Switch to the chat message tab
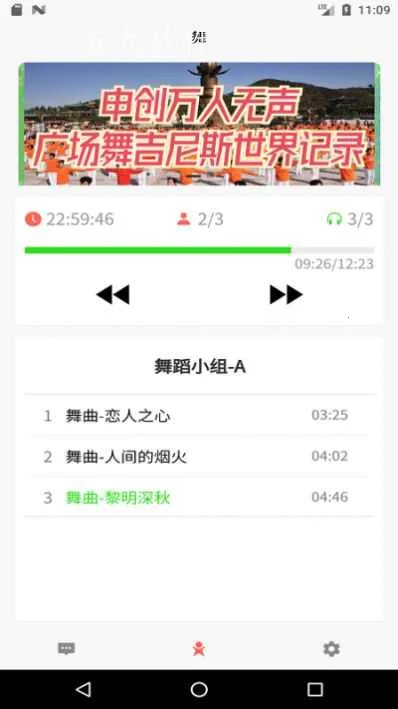398x709 pixels. click(x=66, y=649)
